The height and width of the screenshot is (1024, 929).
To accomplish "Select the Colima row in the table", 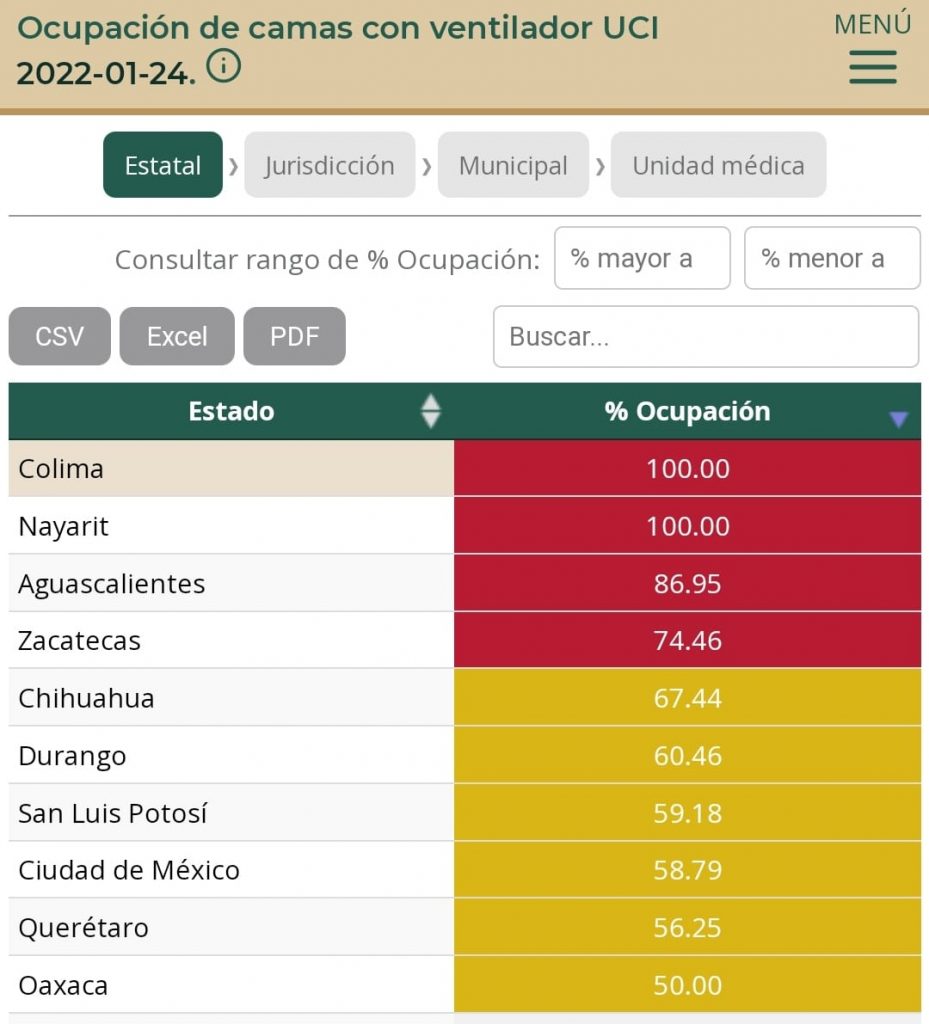I will tap(230, 468).
